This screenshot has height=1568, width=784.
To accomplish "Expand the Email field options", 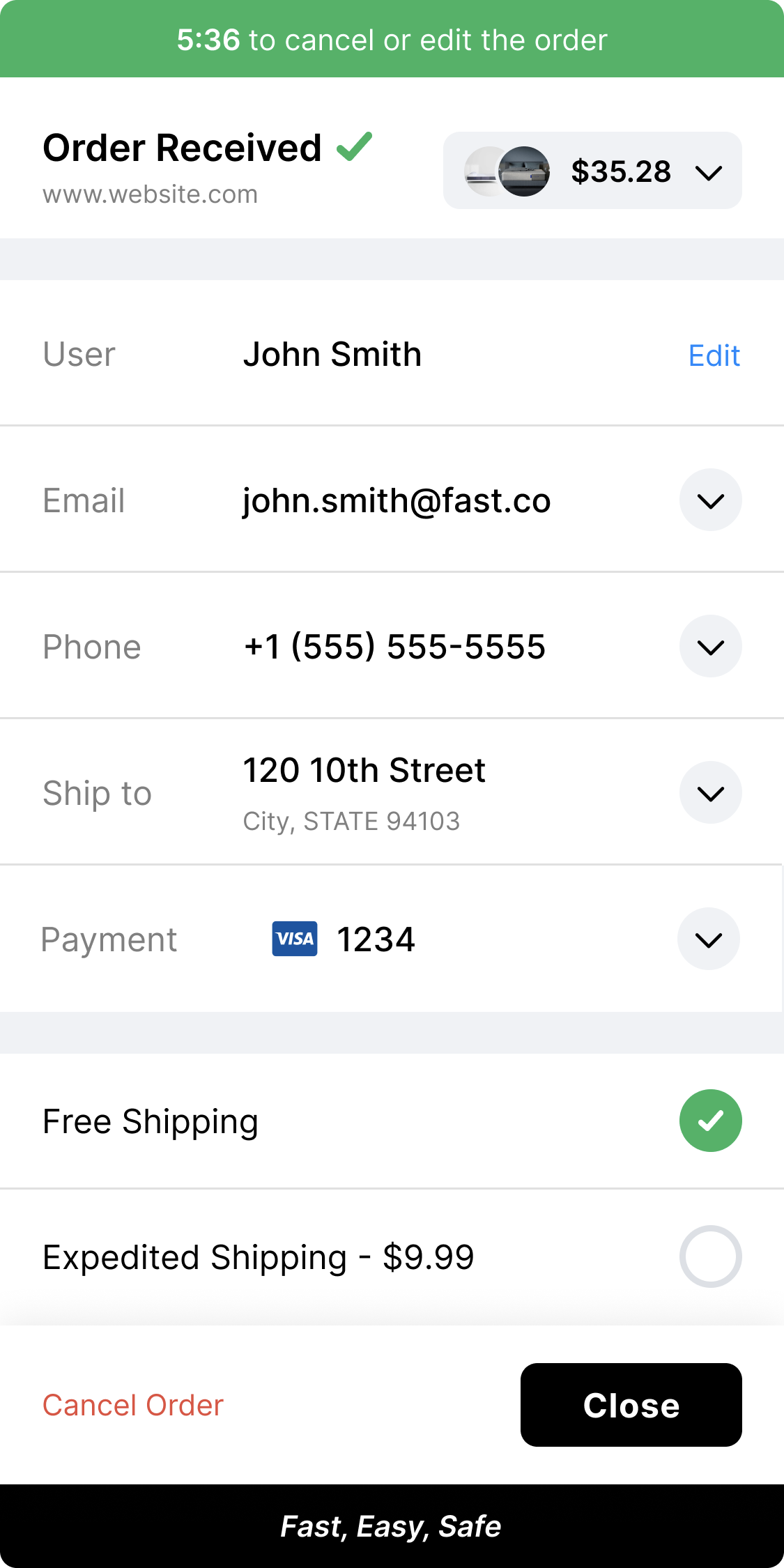I will [710, 499].
